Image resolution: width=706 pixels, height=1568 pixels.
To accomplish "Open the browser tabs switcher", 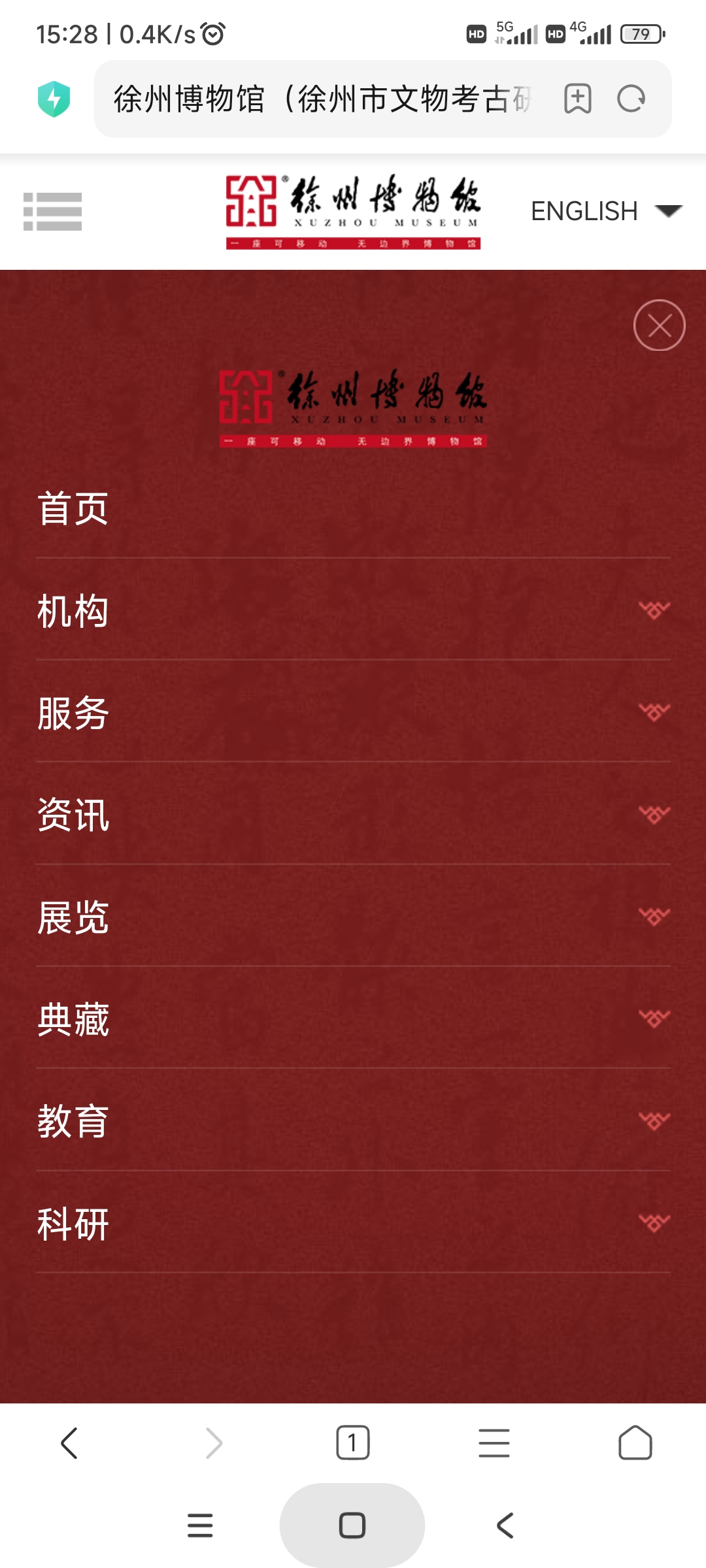I will [352, 1443].
